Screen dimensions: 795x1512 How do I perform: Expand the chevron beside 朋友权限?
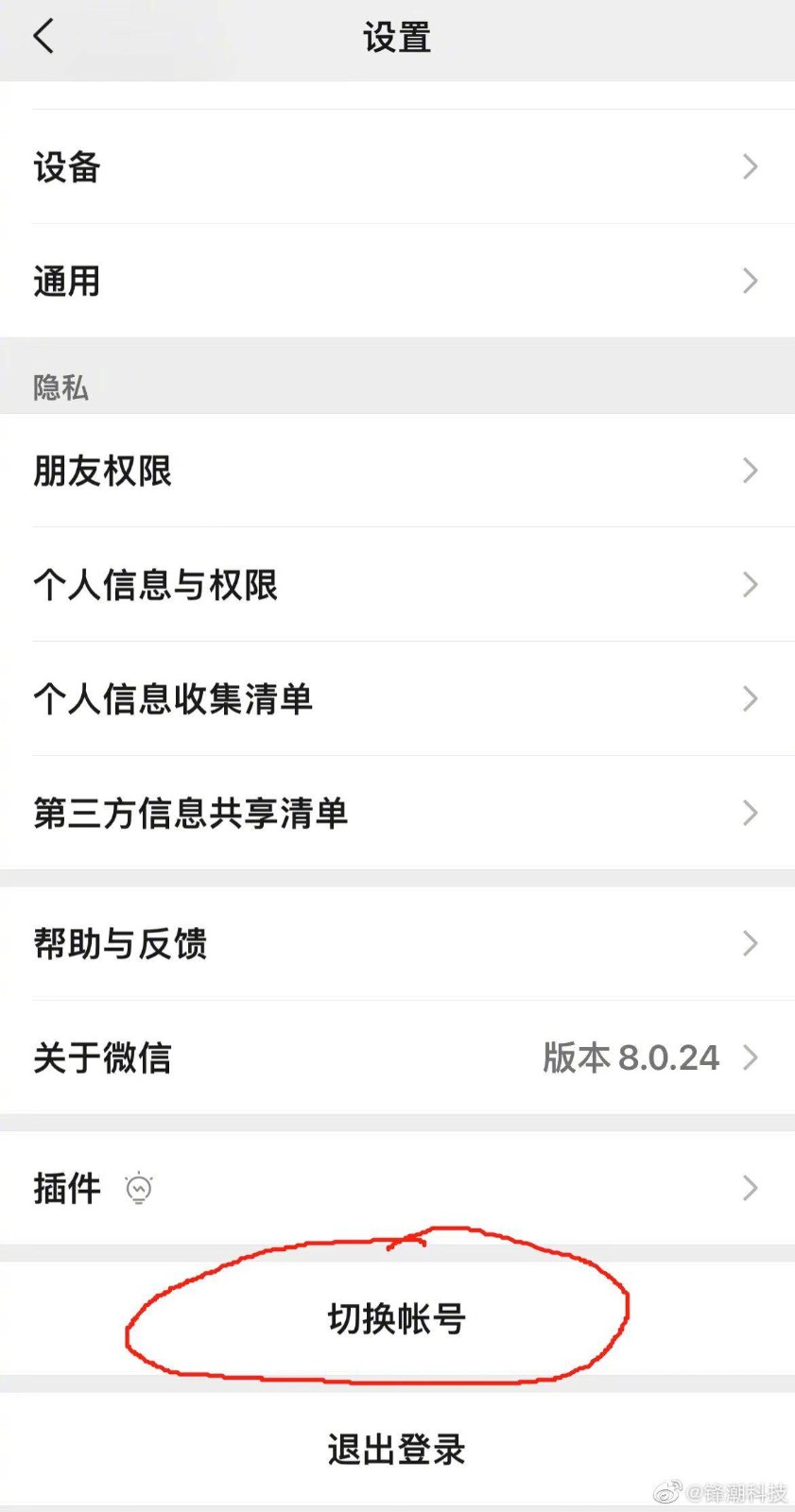[750, 471]
